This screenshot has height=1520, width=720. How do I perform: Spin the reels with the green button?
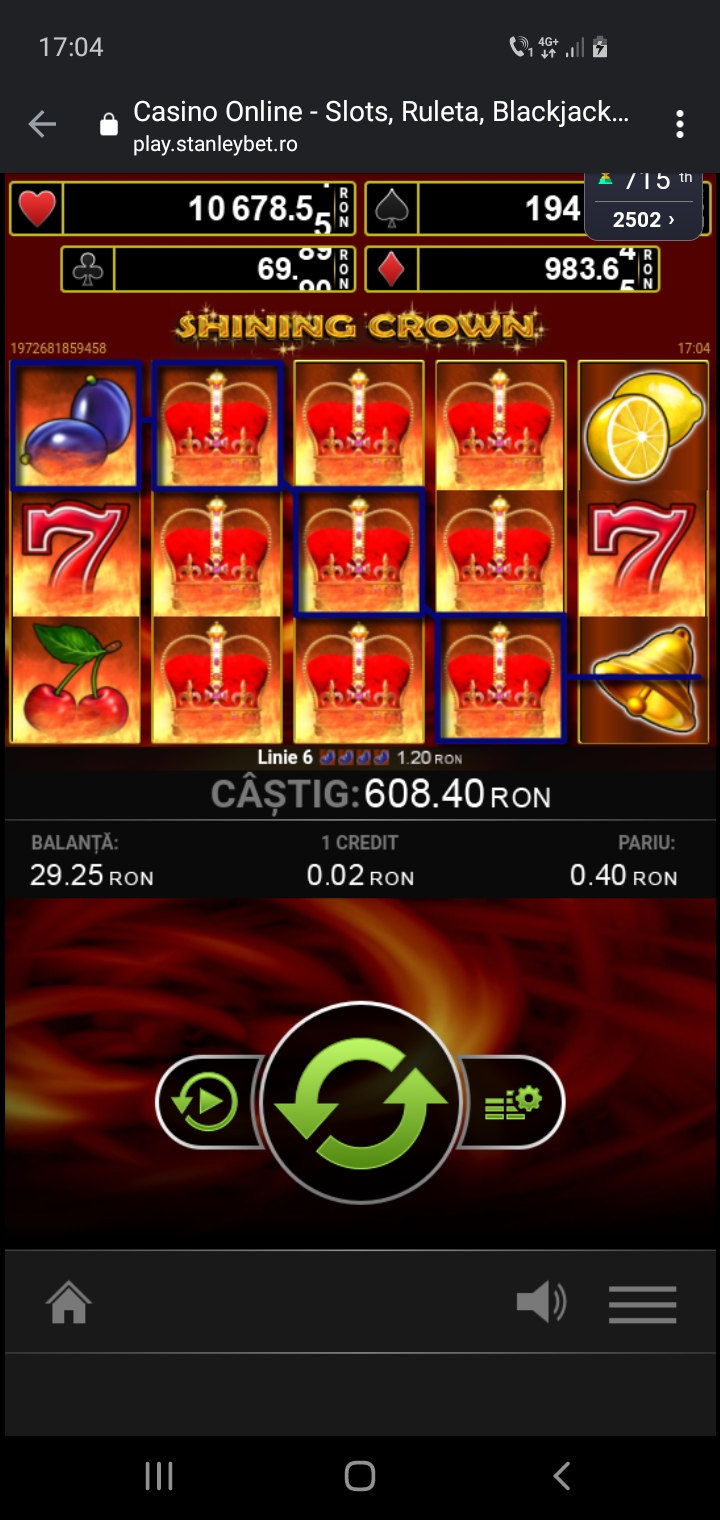point(360,1103)
